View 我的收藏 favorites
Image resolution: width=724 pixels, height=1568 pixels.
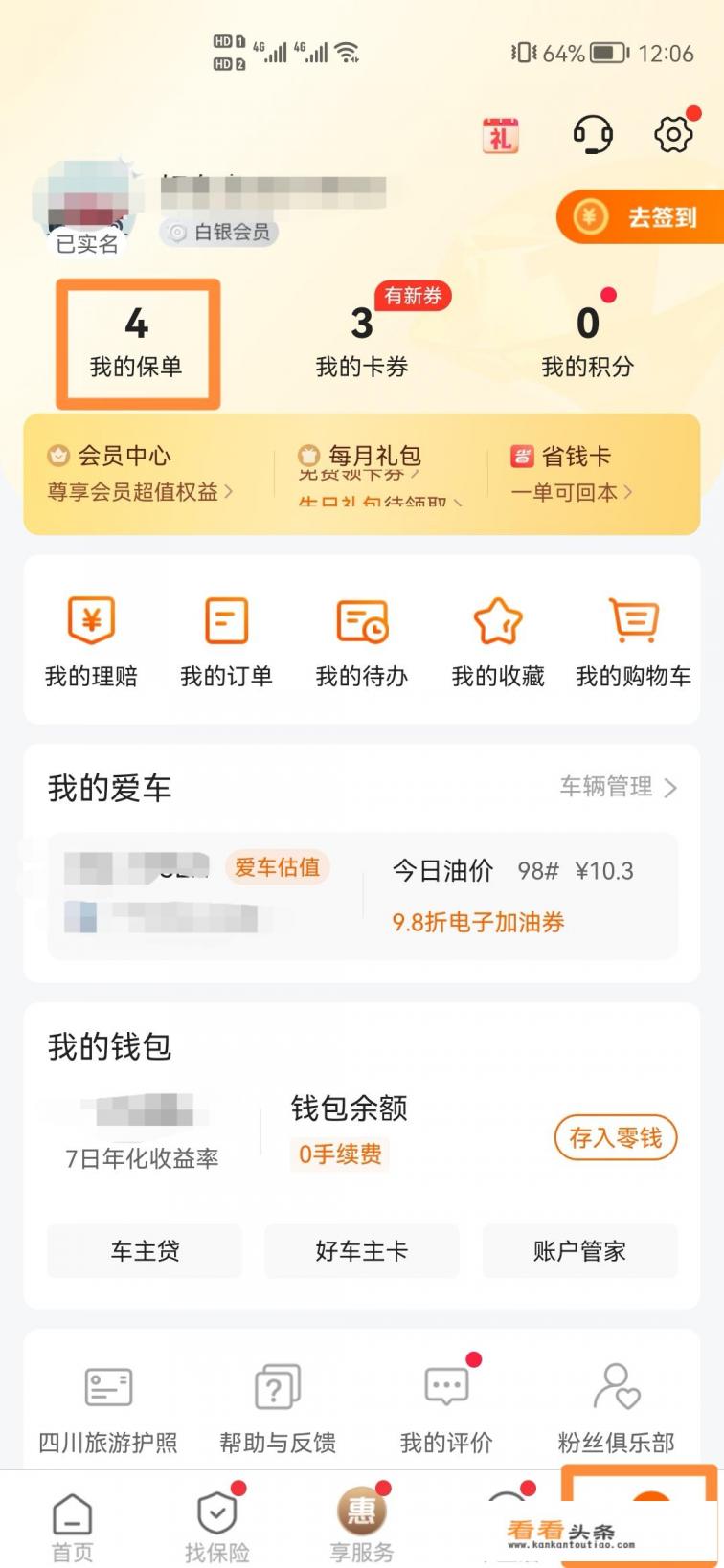click(498, 639)
